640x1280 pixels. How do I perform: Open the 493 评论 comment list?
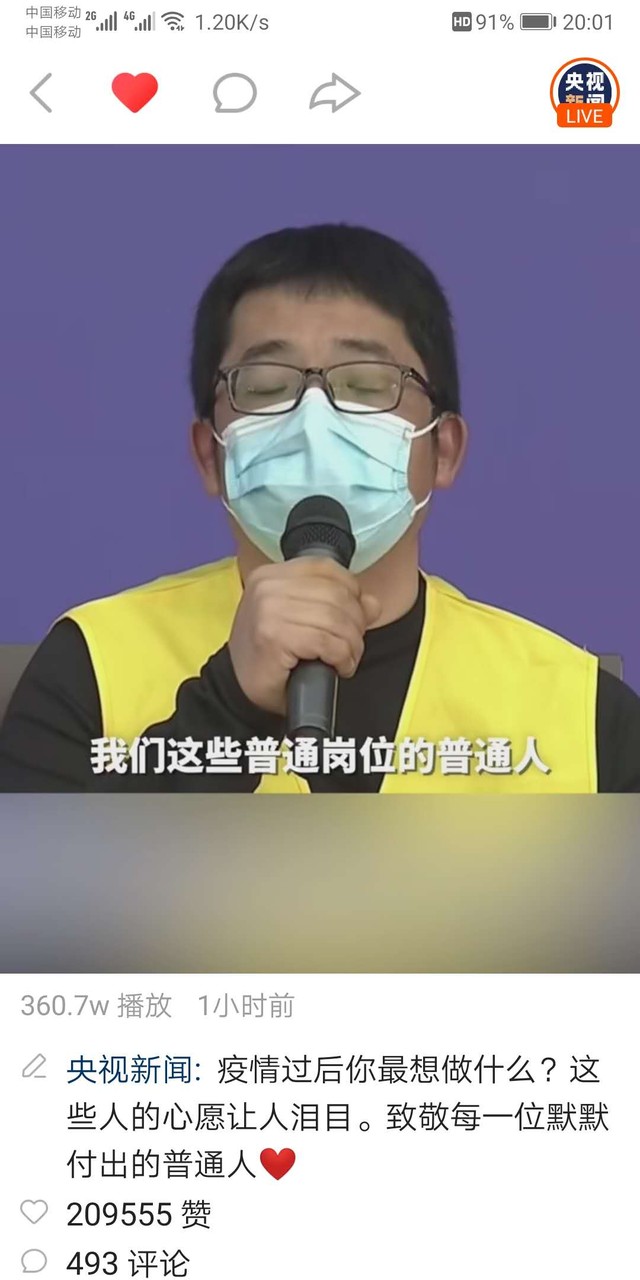click(x=127, y=1262)
